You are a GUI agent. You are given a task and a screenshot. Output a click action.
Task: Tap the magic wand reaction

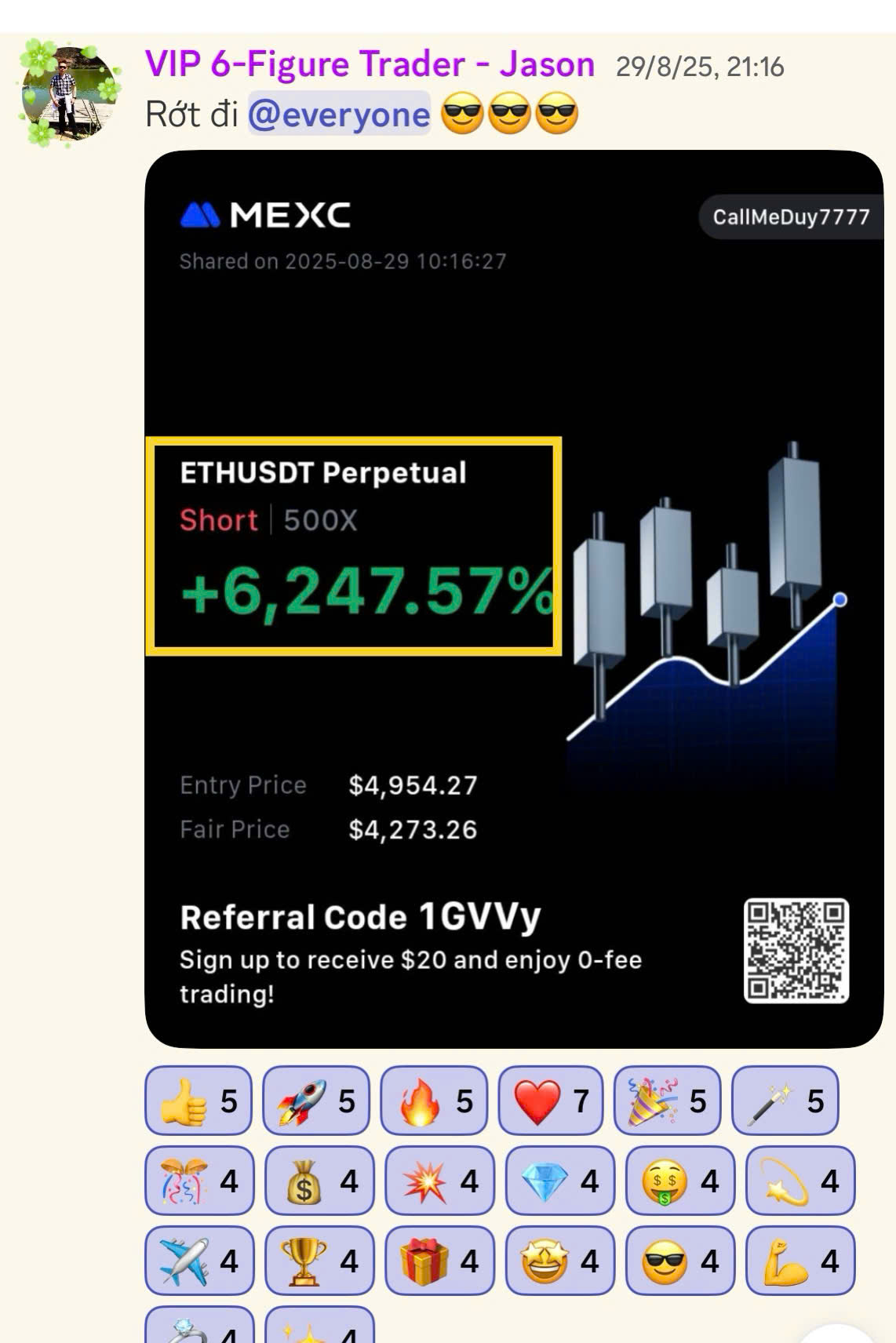click(785, 1101)
